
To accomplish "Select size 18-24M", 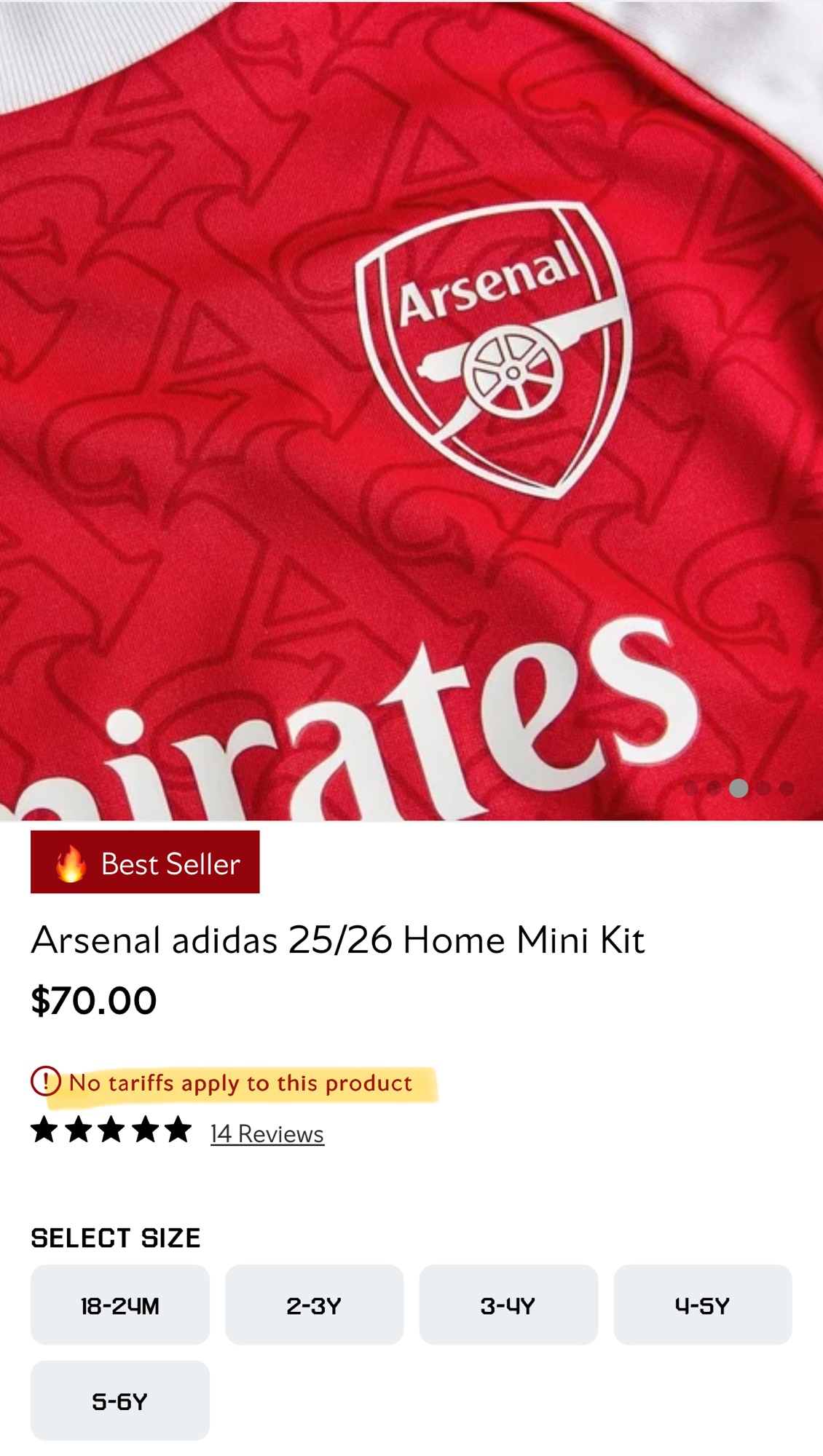I will pos(119,1305).
